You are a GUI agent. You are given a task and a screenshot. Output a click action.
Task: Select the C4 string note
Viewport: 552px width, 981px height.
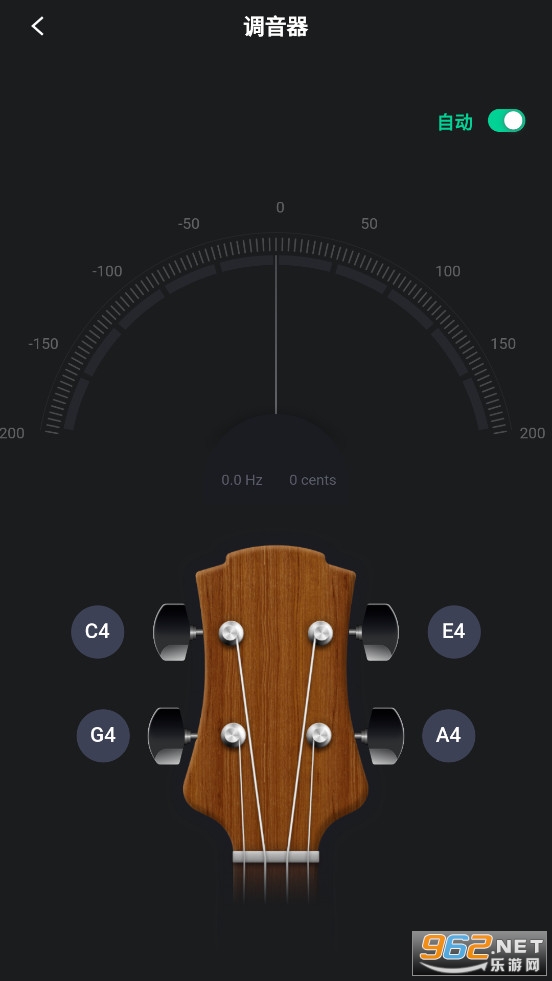point(98,632)
